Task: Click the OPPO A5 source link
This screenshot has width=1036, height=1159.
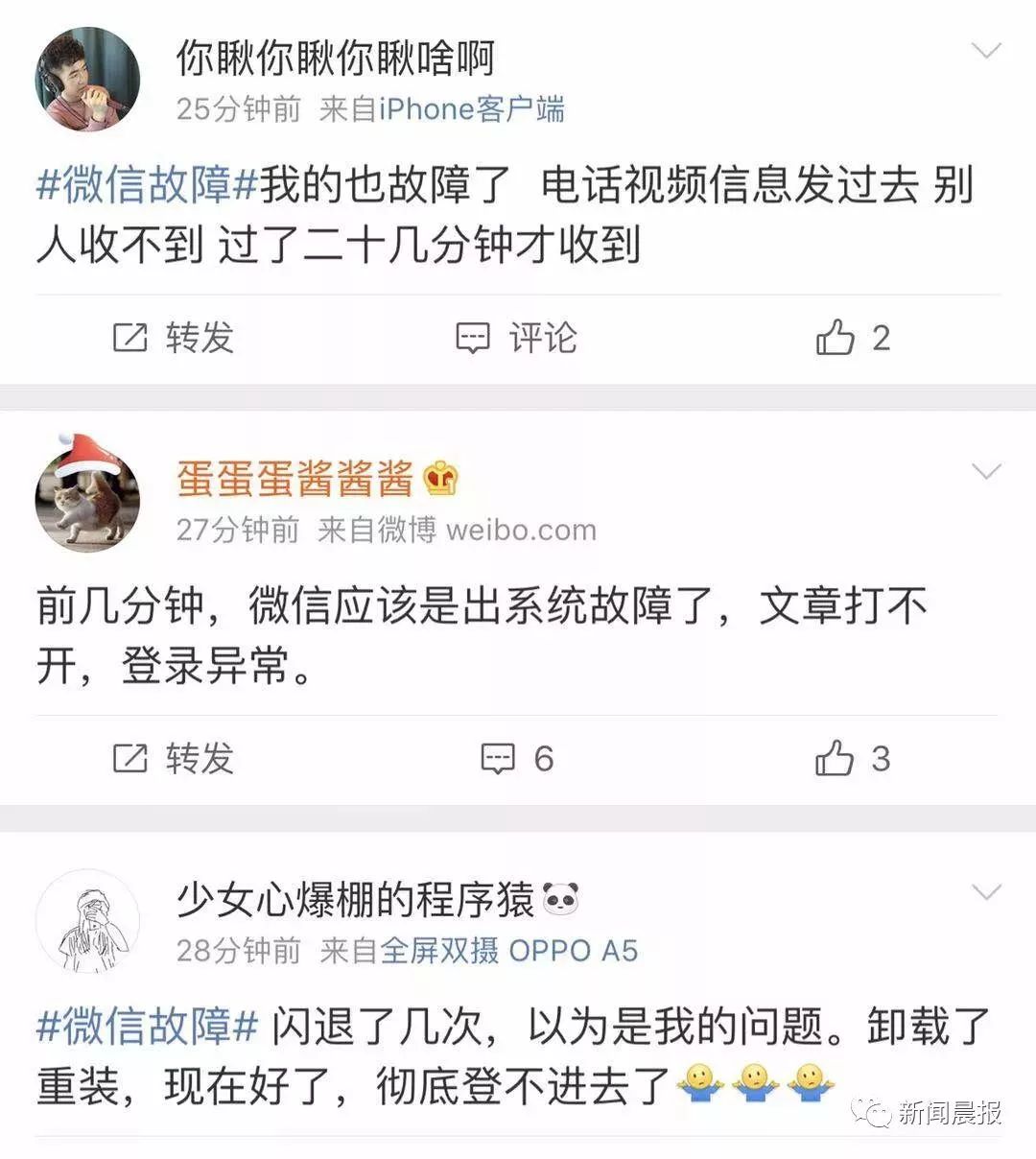Action: tap(571, 952)
